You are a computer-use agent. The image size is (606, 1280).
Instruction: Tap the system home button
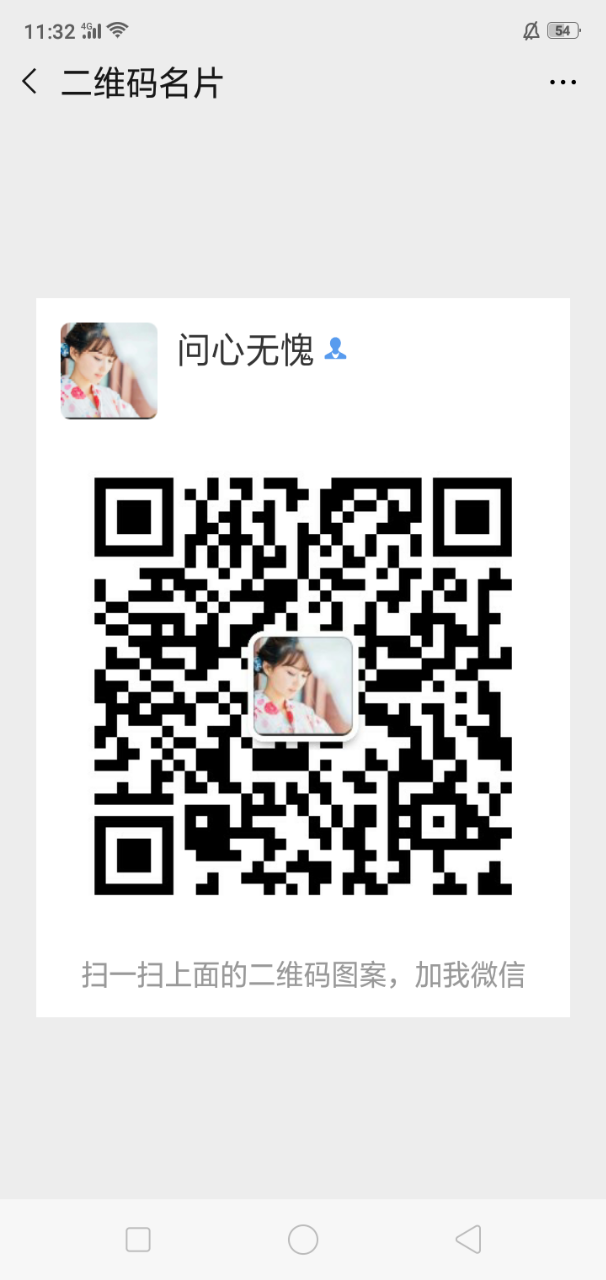(x=303, y=1240)
